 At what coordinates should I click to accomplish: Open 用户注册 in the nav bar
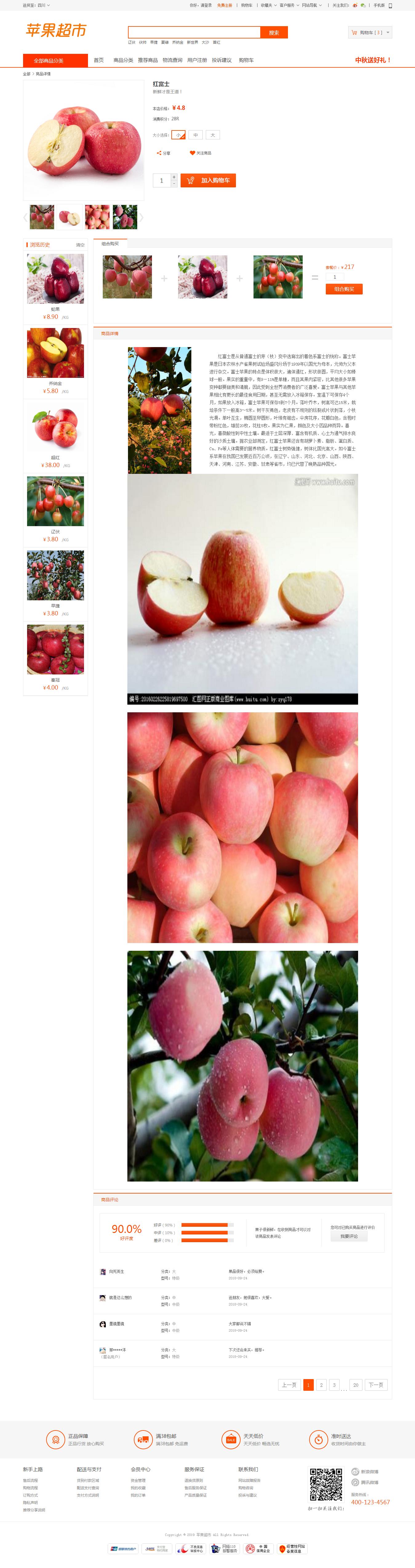pyautogui.click(x=197, y=61)
